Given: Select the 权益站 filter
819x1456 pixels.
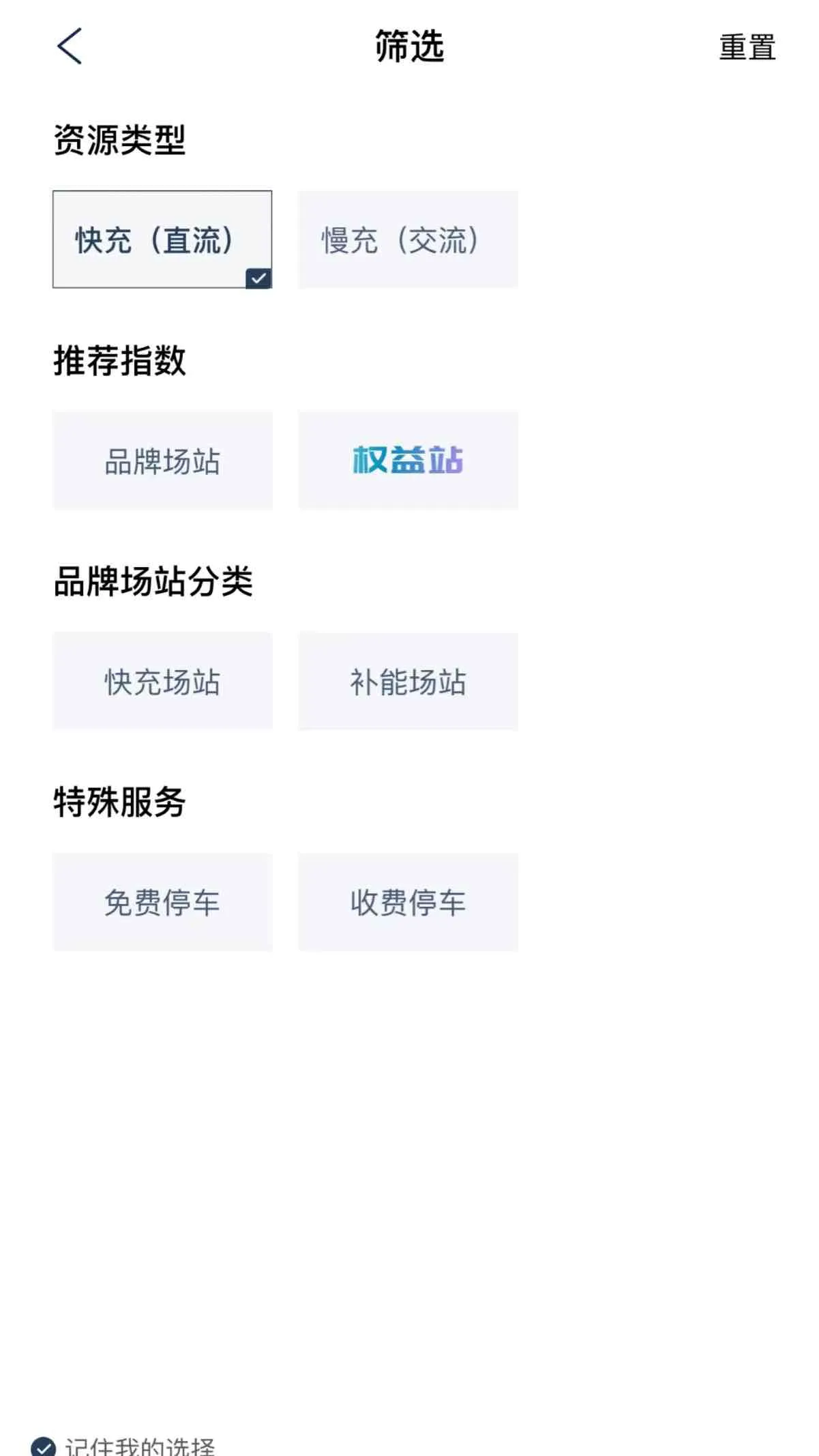Looking at the screenshot, I should 408,461.
